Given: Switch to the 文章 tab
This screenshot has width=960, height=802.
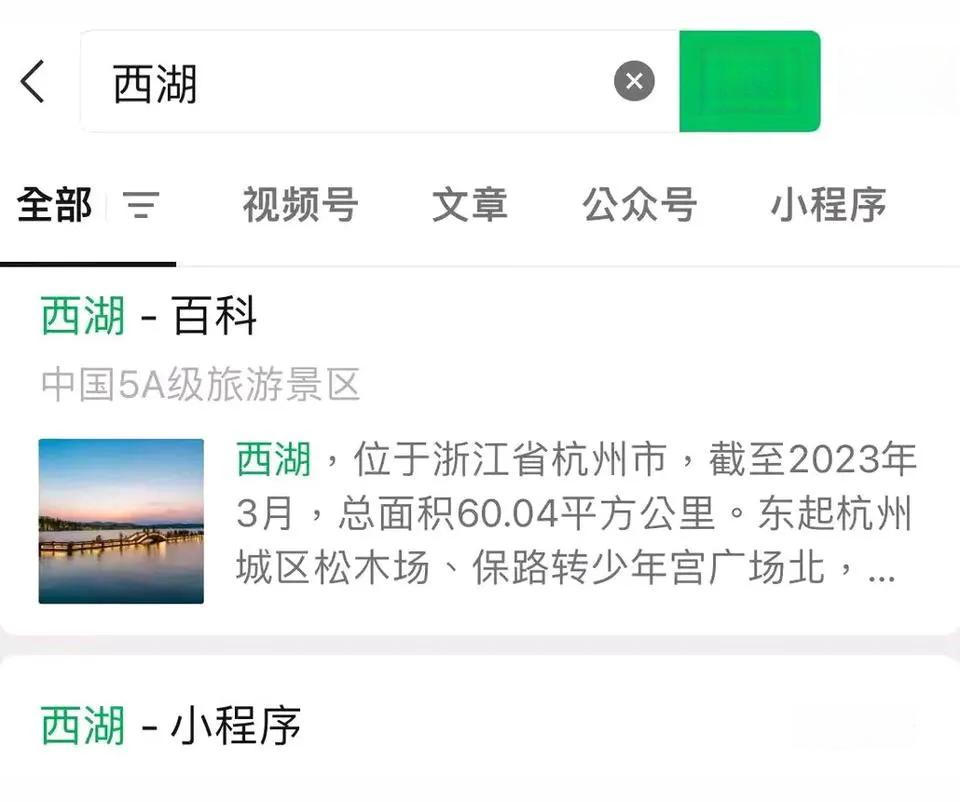Looking at the screenshot, I should click(469, 205).
